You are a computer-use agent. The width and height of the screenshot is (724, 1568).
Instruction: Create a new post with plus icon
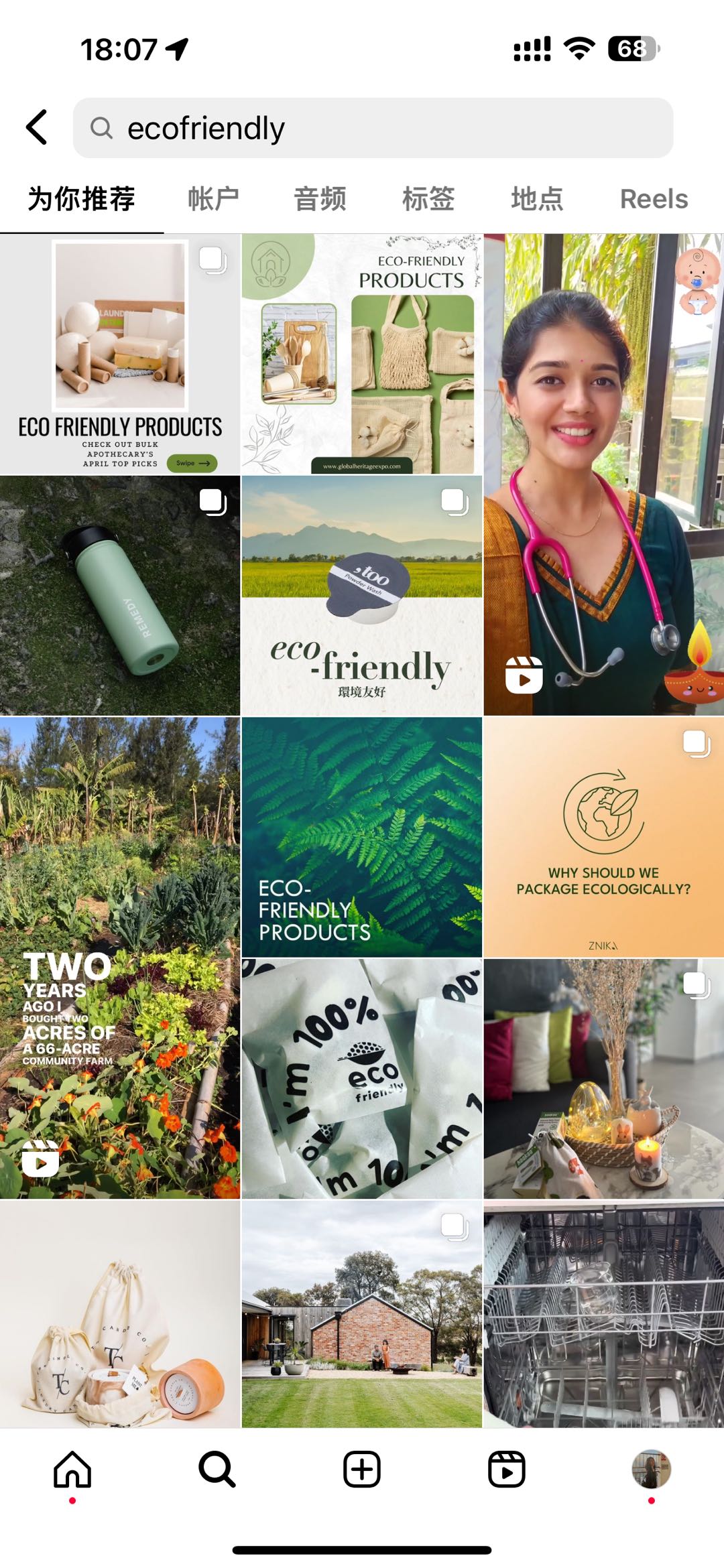click(x=362, y=1470)
